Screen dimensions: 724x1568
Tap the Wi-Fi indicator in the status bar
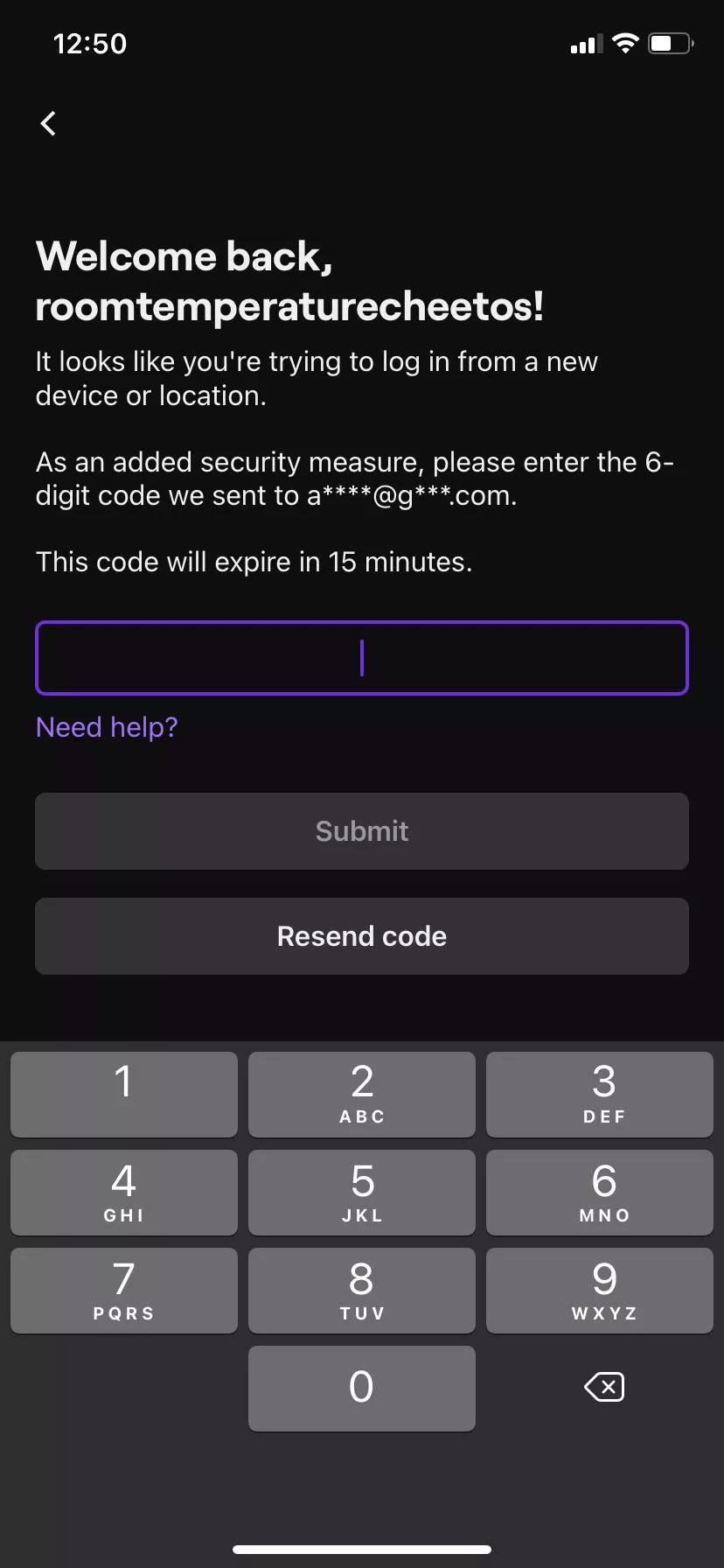pyautogui.click(x=624, y=43)
